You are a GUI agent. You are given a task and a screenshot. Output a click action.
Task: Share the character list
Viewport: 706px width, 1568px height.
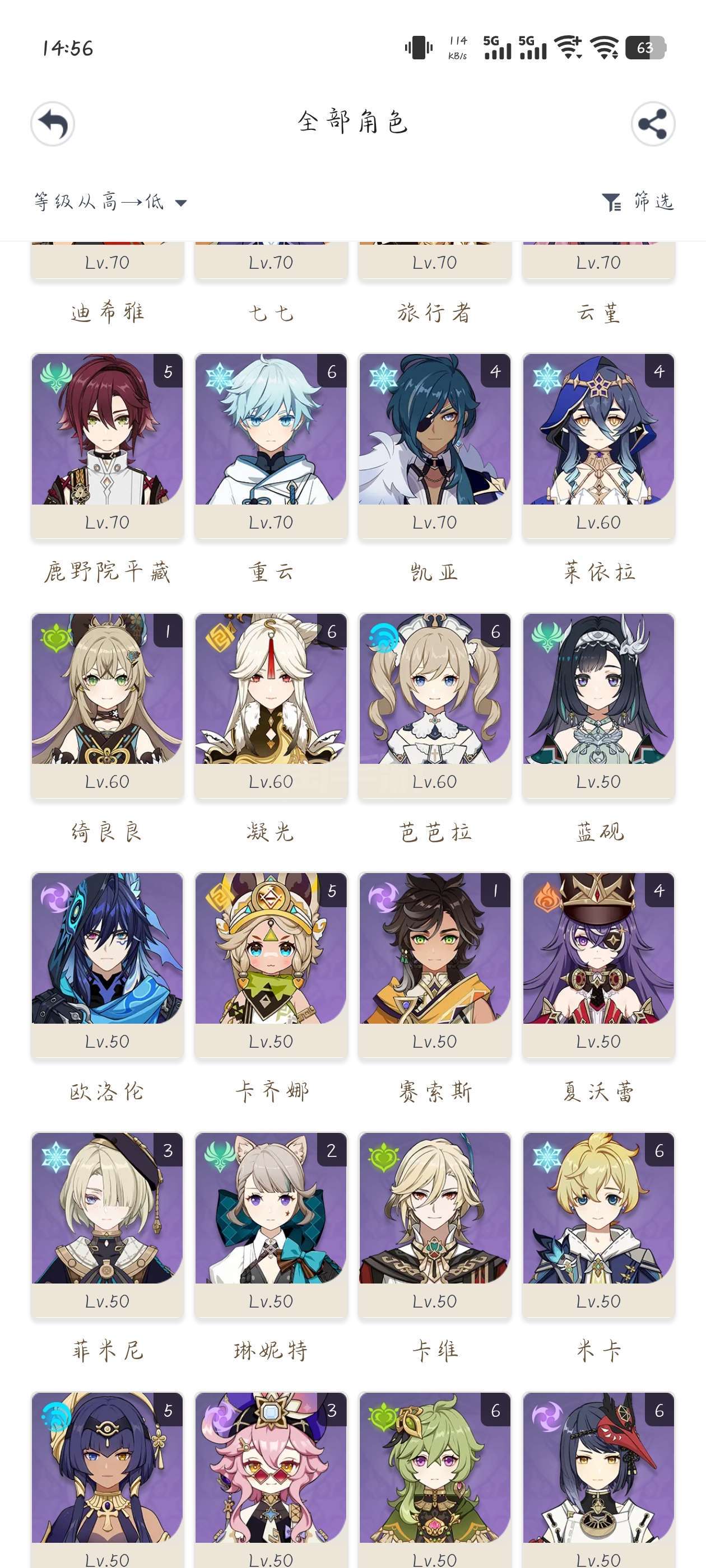tap(652, 124)
